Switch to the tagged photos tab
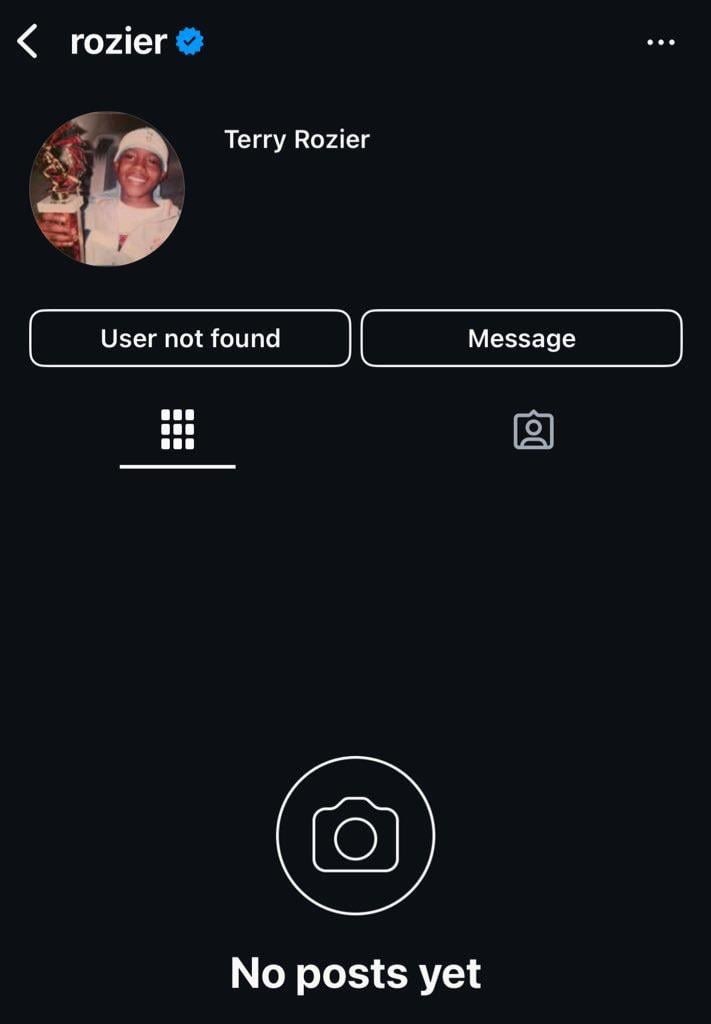The width and height of the screenshot is (711, 1024). point(533,430)
